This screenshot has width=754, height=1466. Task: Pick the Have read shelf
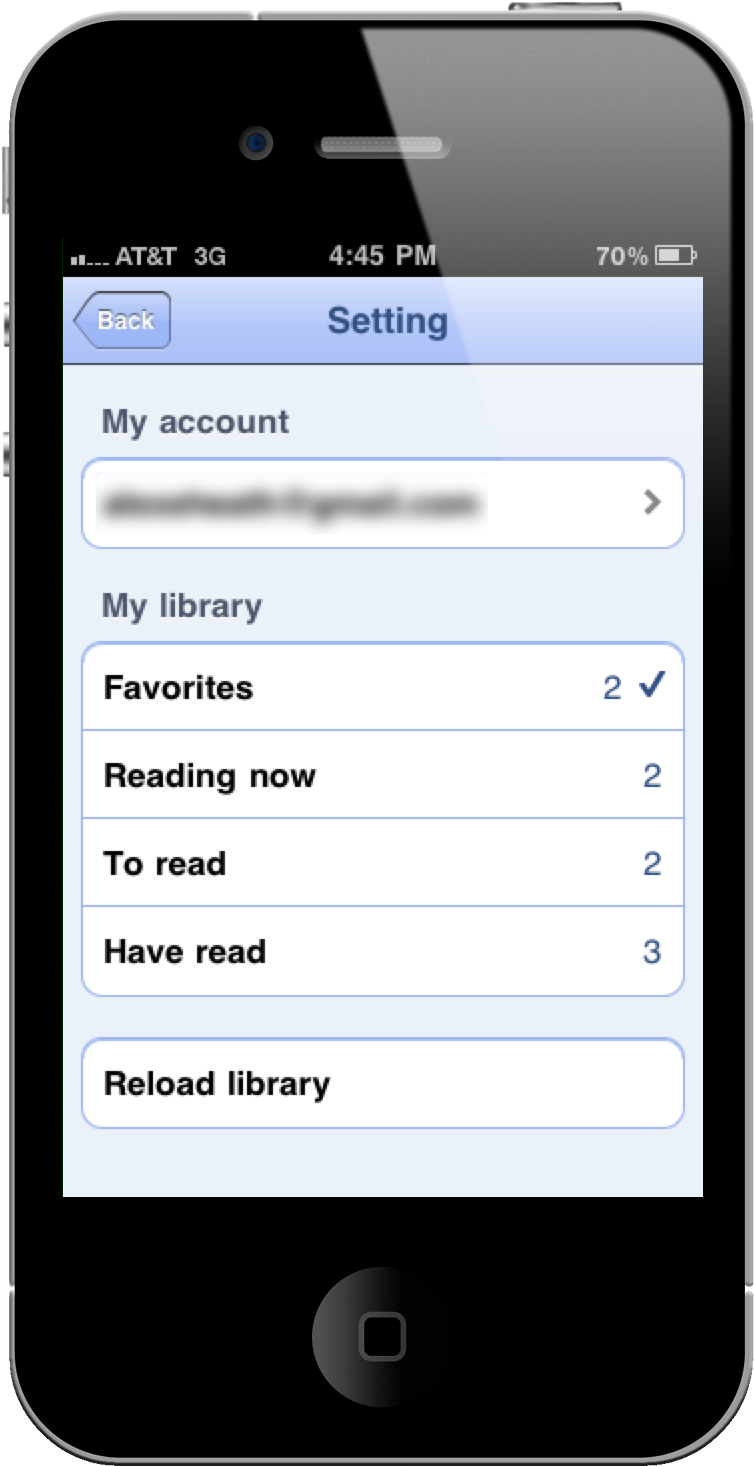382,951
